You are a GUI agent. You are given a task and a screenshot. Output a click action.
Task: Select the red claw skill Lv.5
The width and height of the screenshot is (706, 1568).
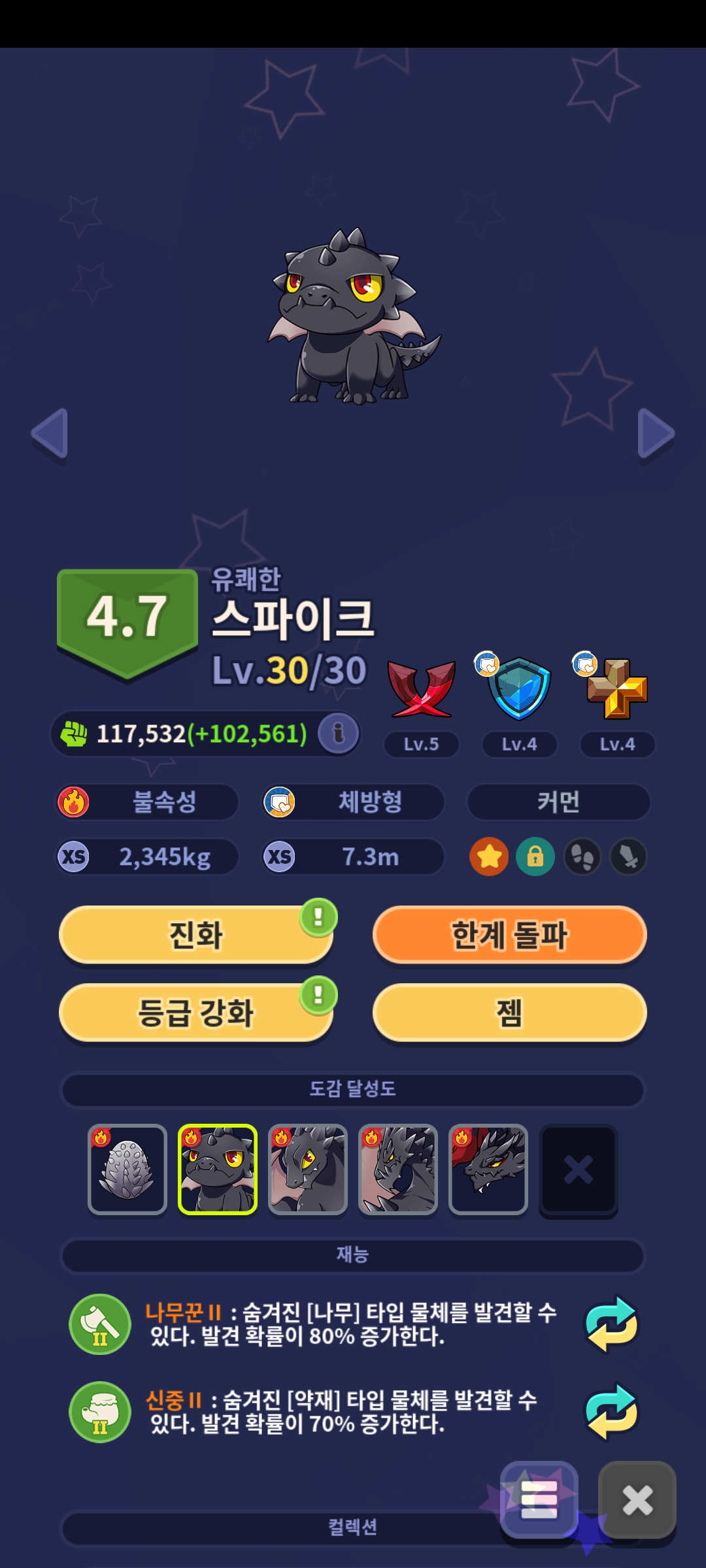(422, 689)
